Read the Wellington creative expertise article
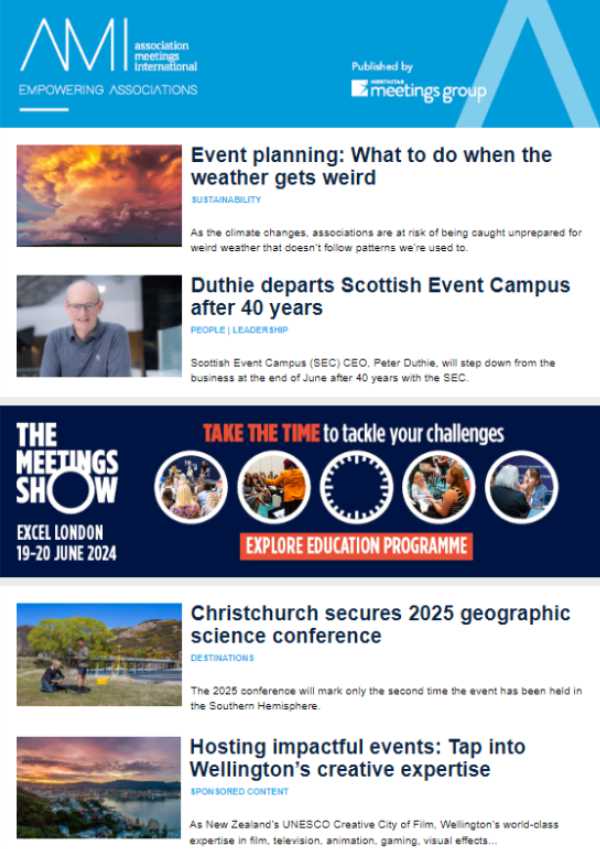Screen dimensions: 600x849 click(357, 758)
